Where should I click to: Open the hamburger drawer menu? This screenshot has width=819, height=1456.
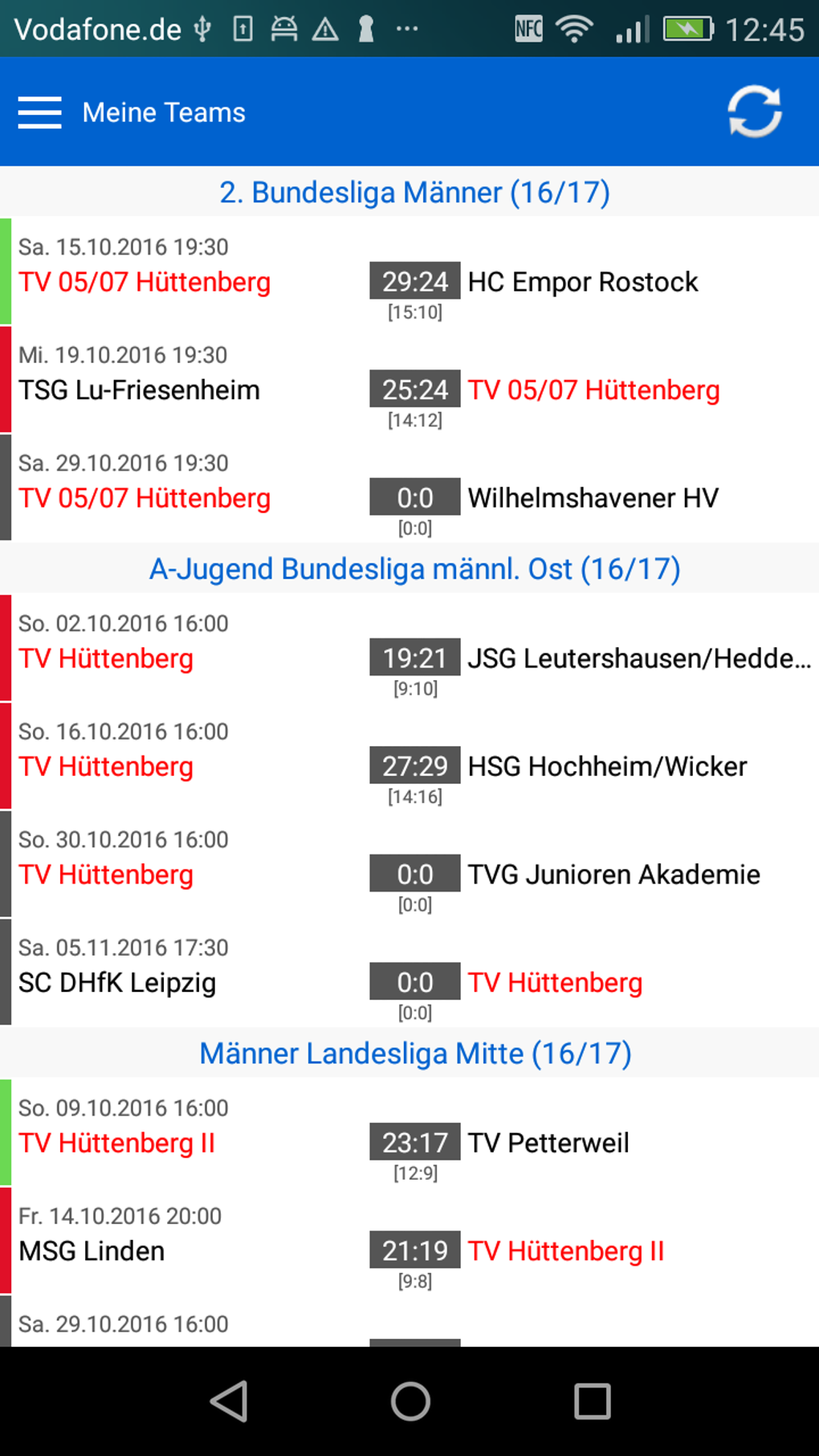coord(39,112)
